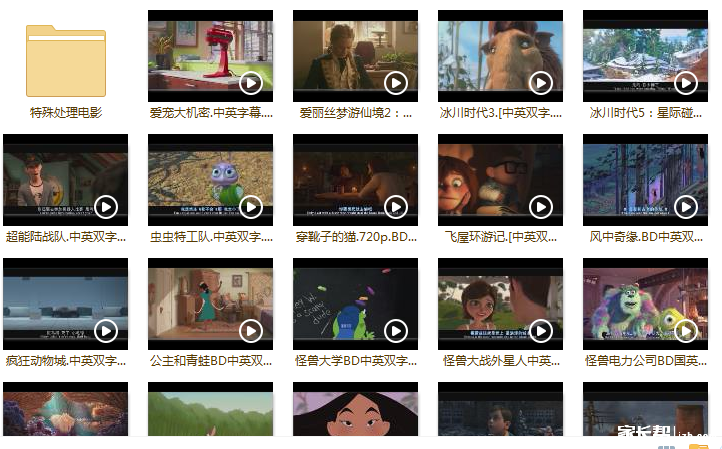Play 冰川时代3 video file
722x449 pixels.
point(500,56)
